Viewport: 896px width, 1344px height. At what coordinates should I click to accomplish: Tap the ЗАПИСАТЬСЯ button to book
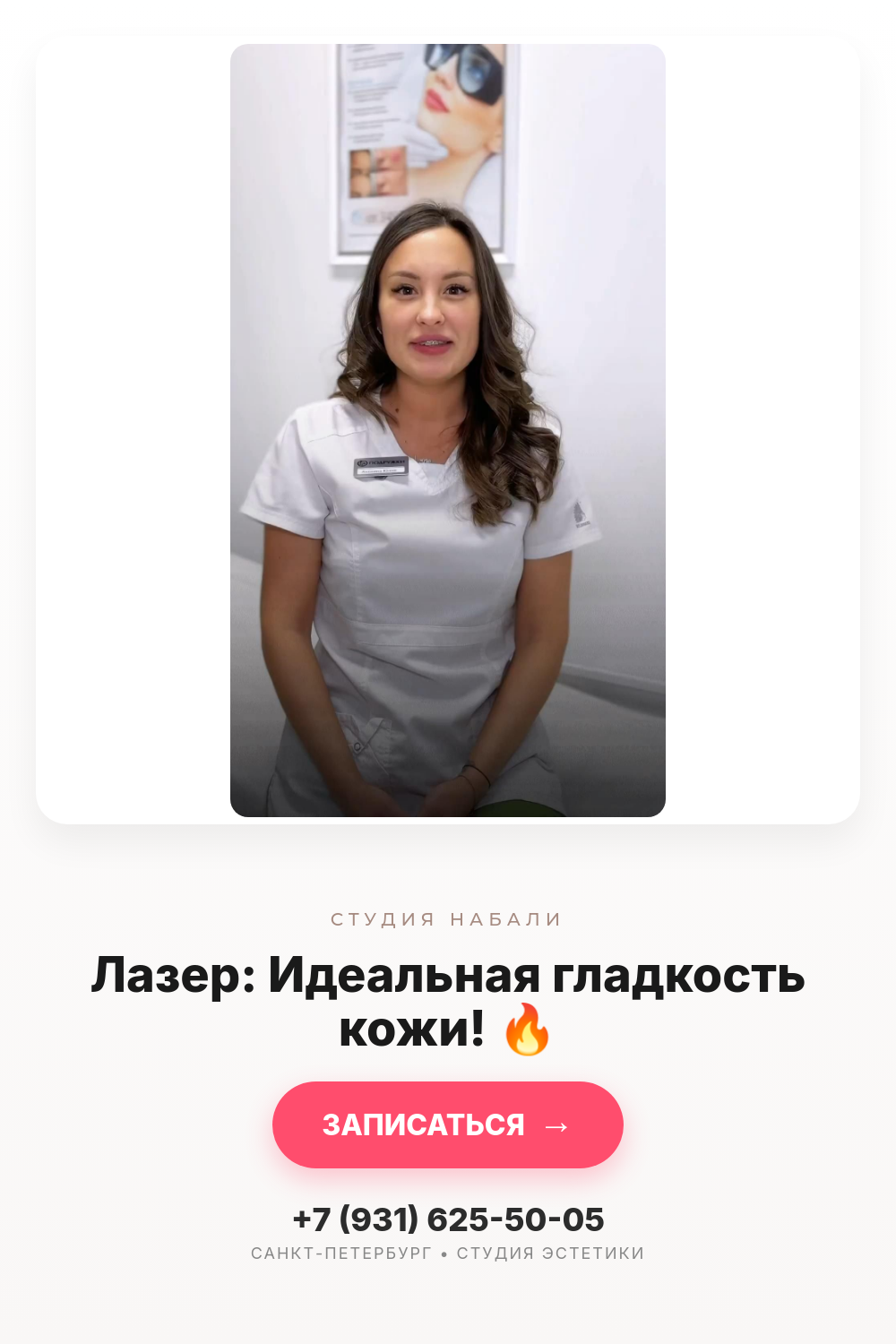pyautogui.click(x=447, y=1124)
